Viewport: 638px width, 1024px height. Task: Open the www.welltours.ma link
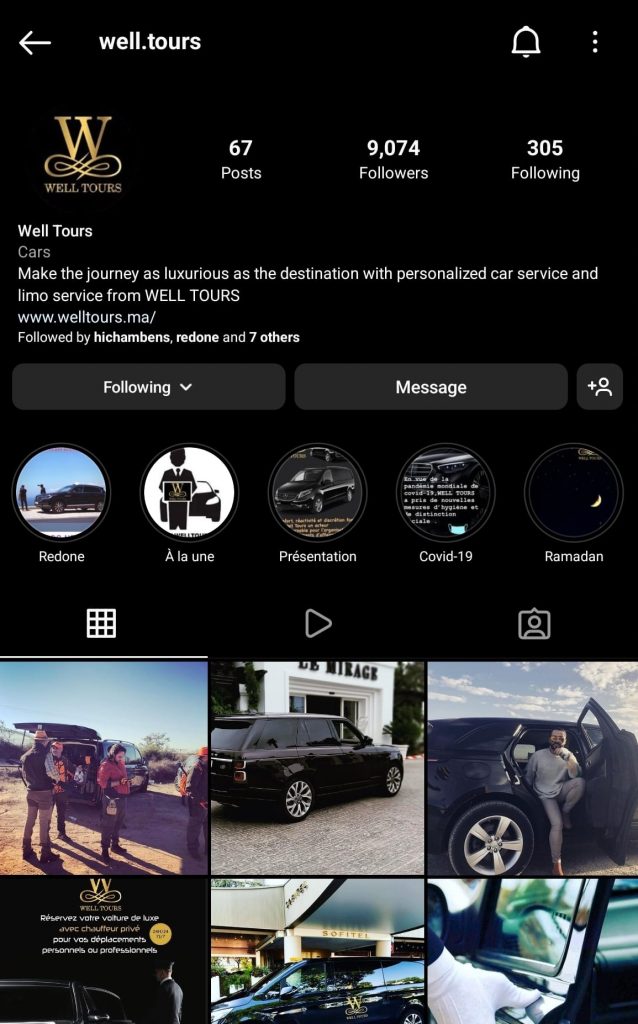pyautogui.click(x=87, y=317)
